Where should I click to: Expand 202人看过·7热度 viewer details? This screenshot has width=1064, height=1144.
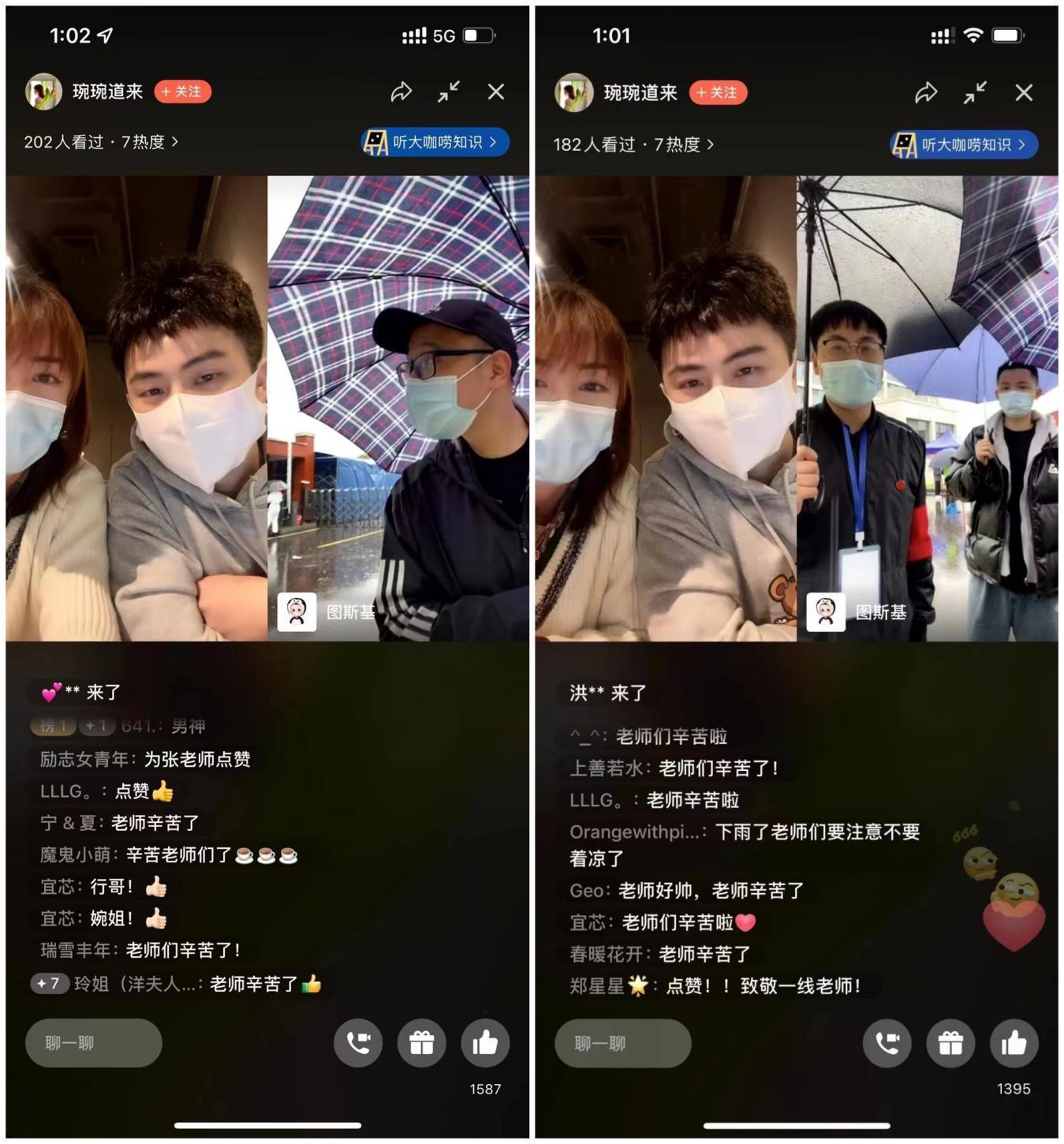click(x=100, y=143)
